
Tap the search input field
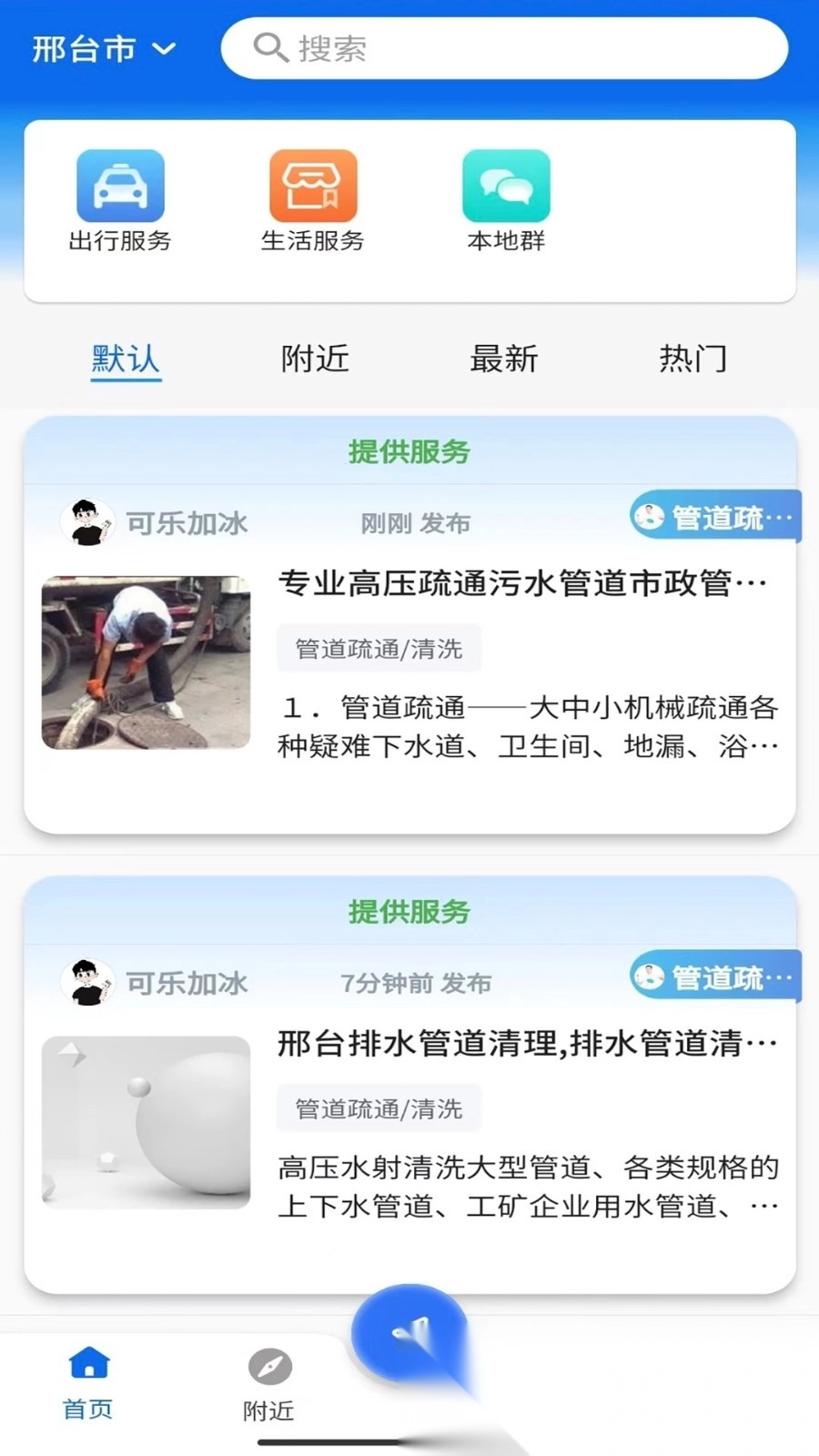pos(510,48)
